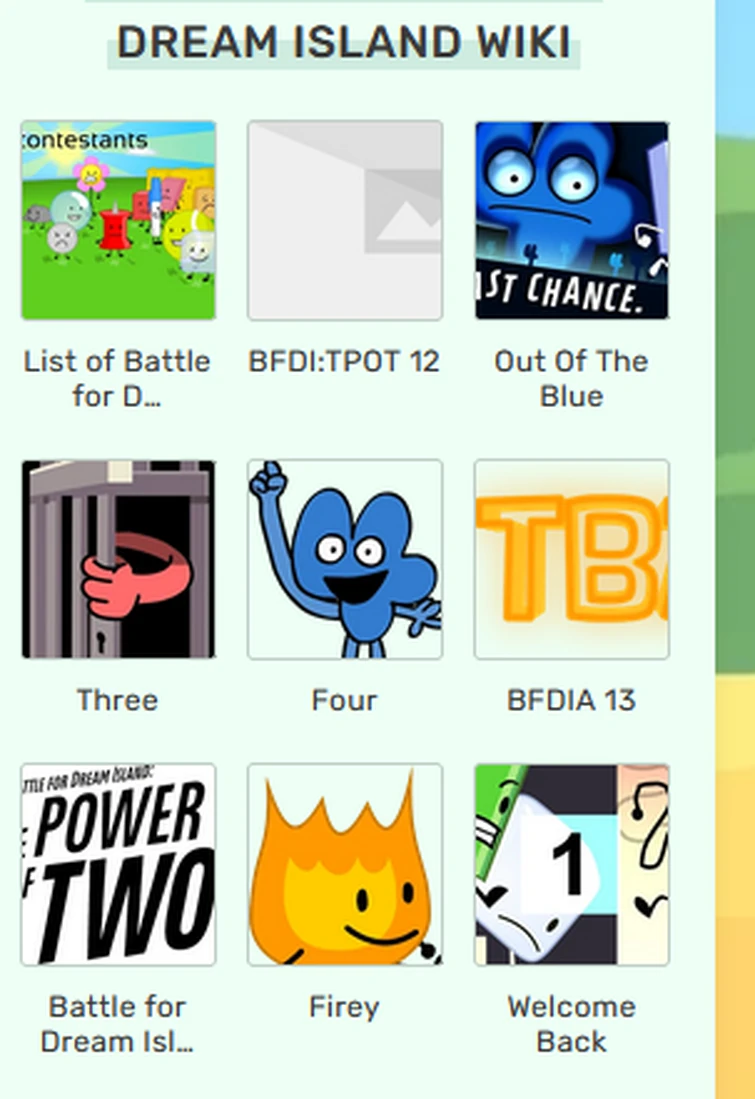Click the 'Four' text label

click(x=345, y=700)
